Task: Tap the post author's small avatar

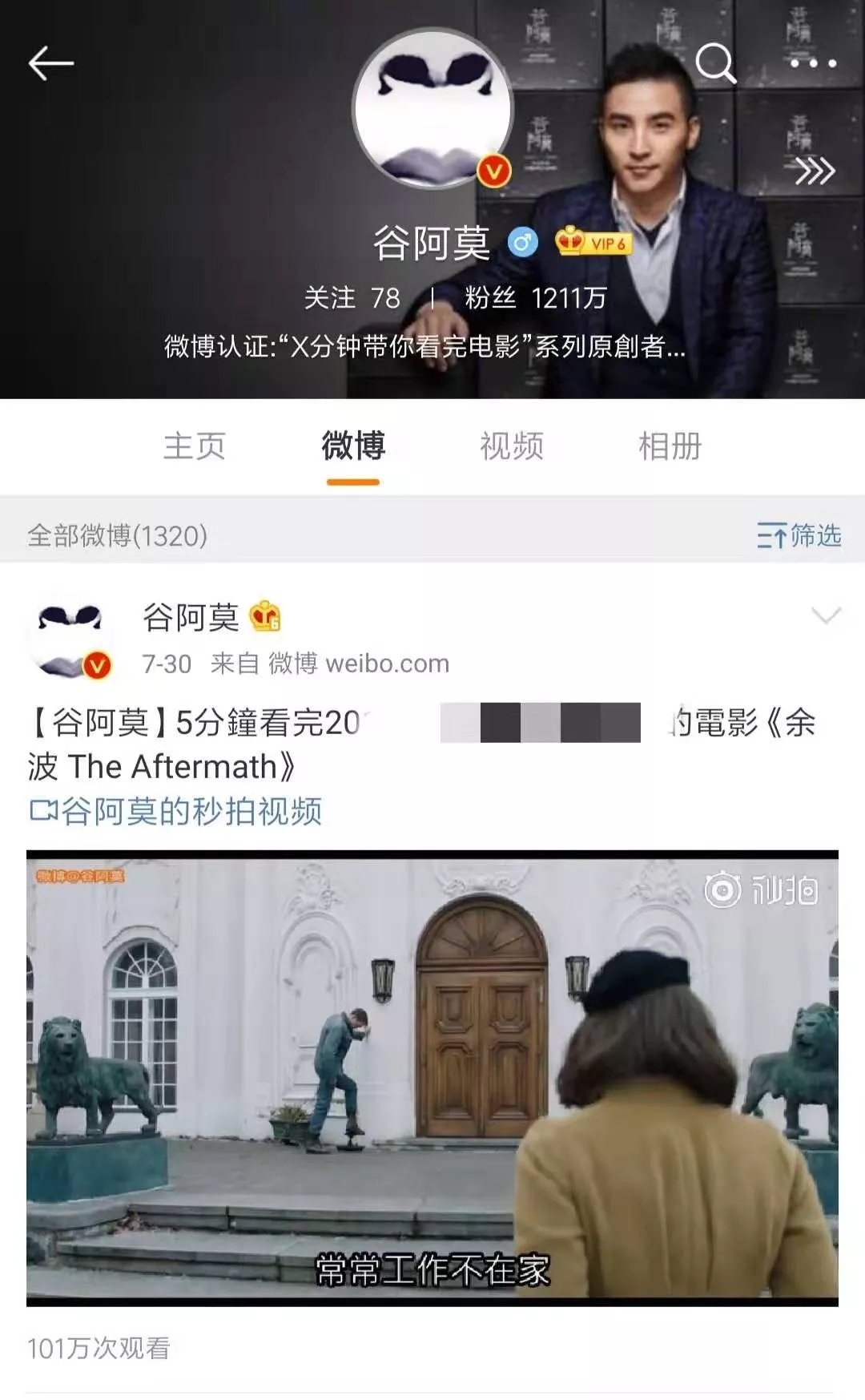Action: pyautogui.click(x=70, y=637)
